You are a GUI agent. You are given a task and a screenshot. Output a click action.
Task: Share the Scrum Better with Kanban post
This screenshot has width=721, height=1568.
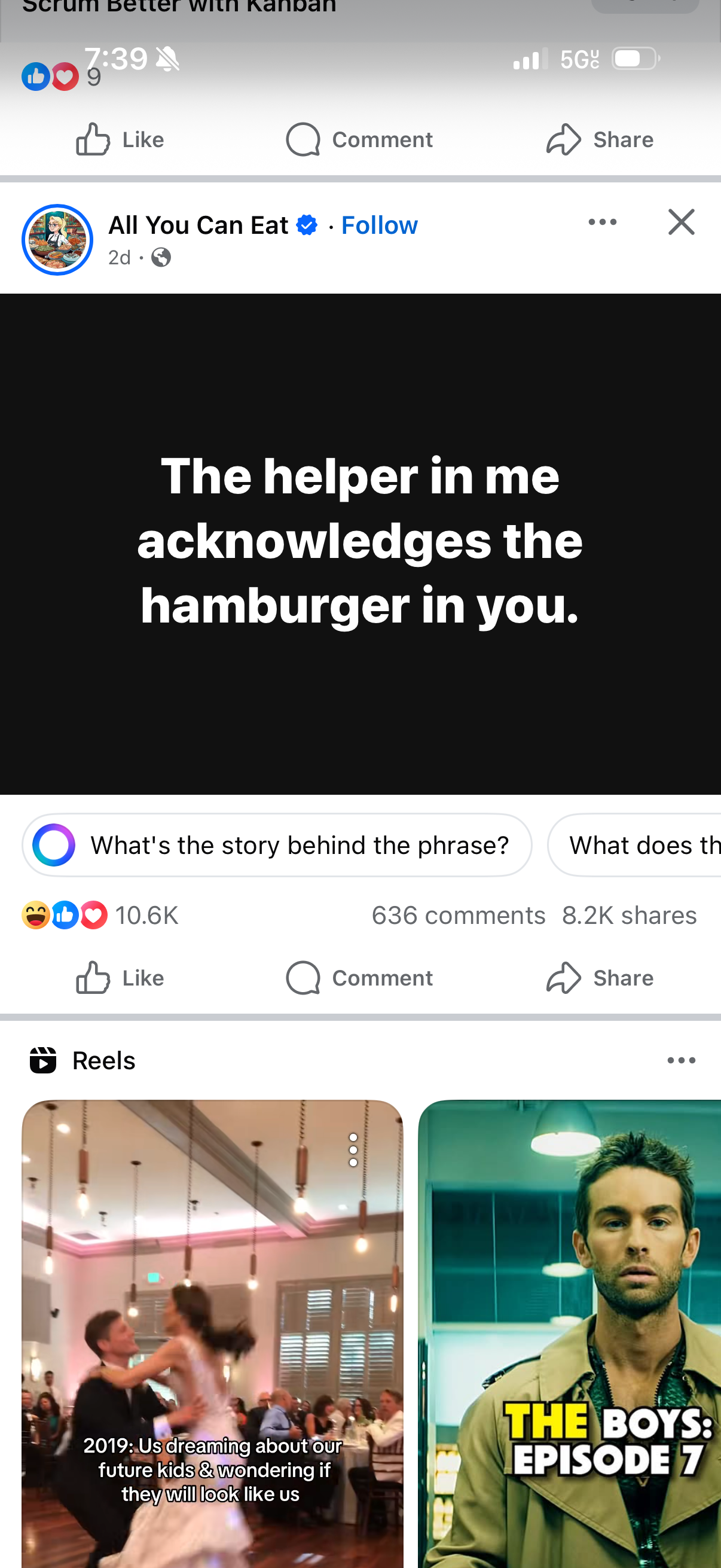[x=599, y=140]
